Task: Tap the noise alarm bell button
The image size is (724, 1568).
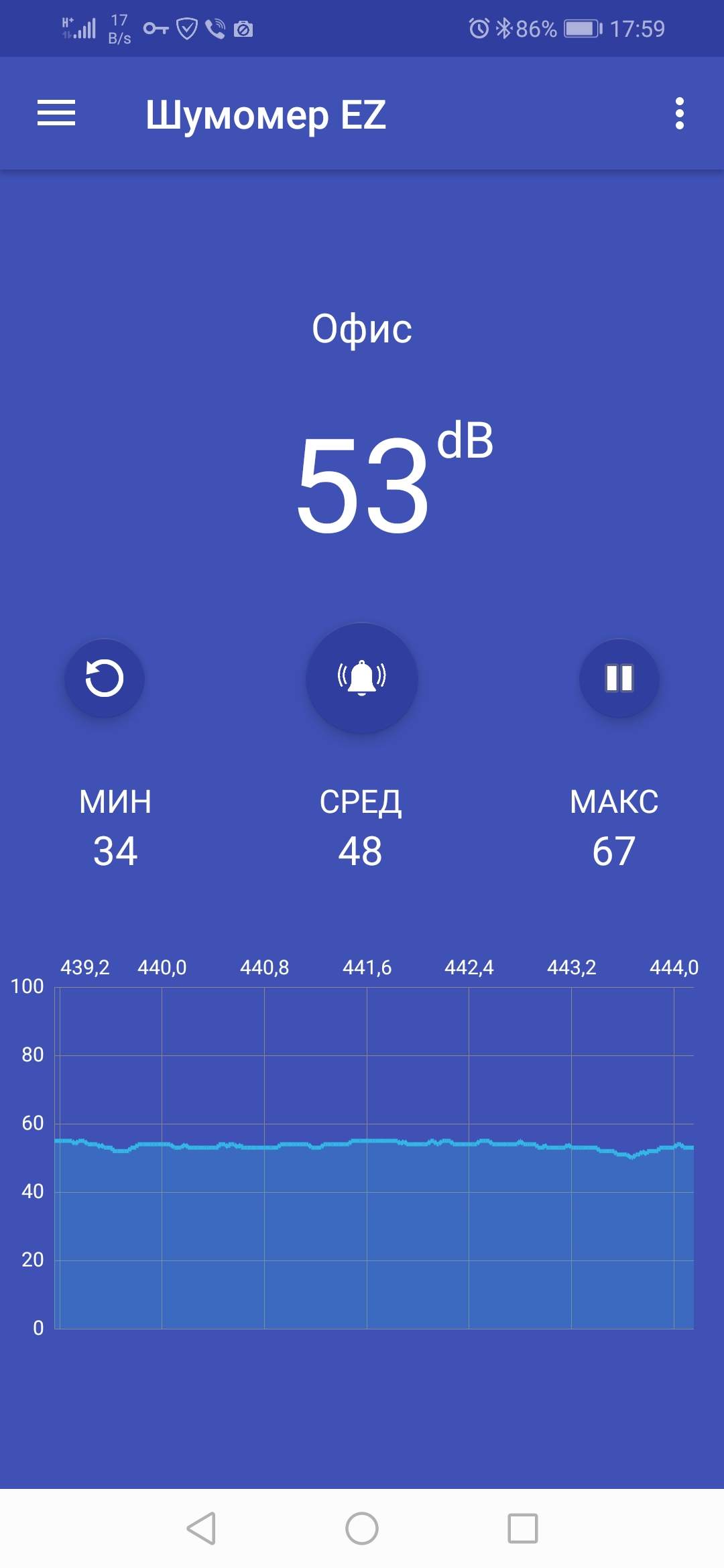Action: pyautogui.click(x=362, y=678)
